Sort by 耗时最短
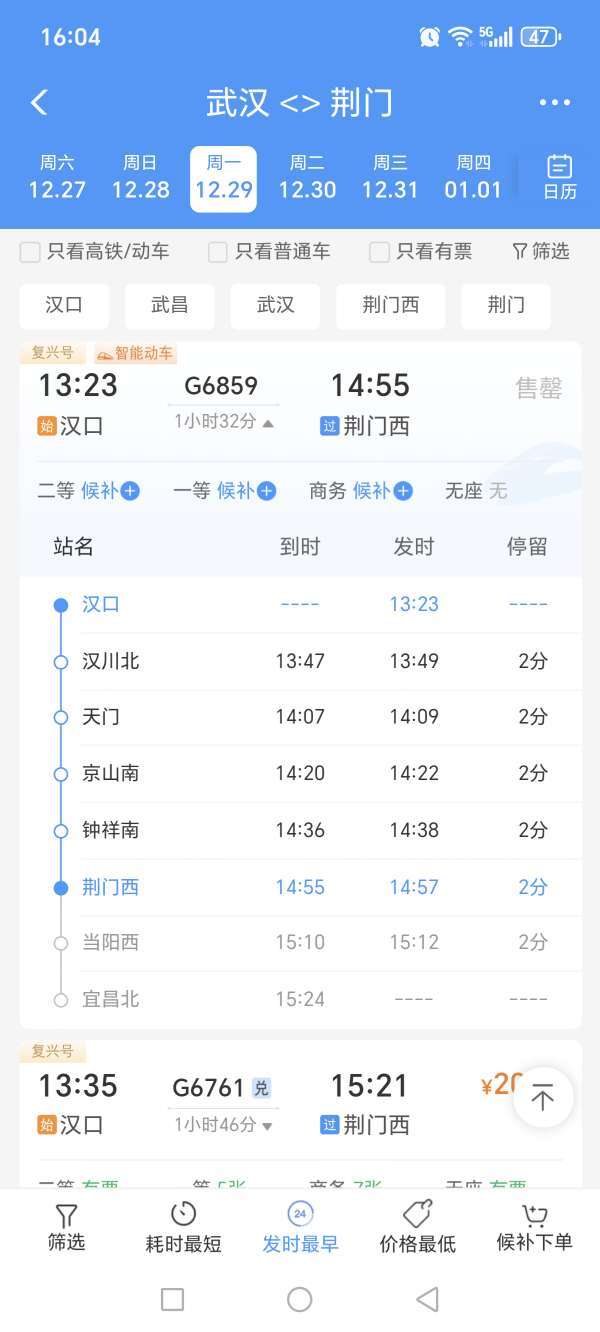The width and height of the screenshot is (600, 1332). (x=183, y=1226)
